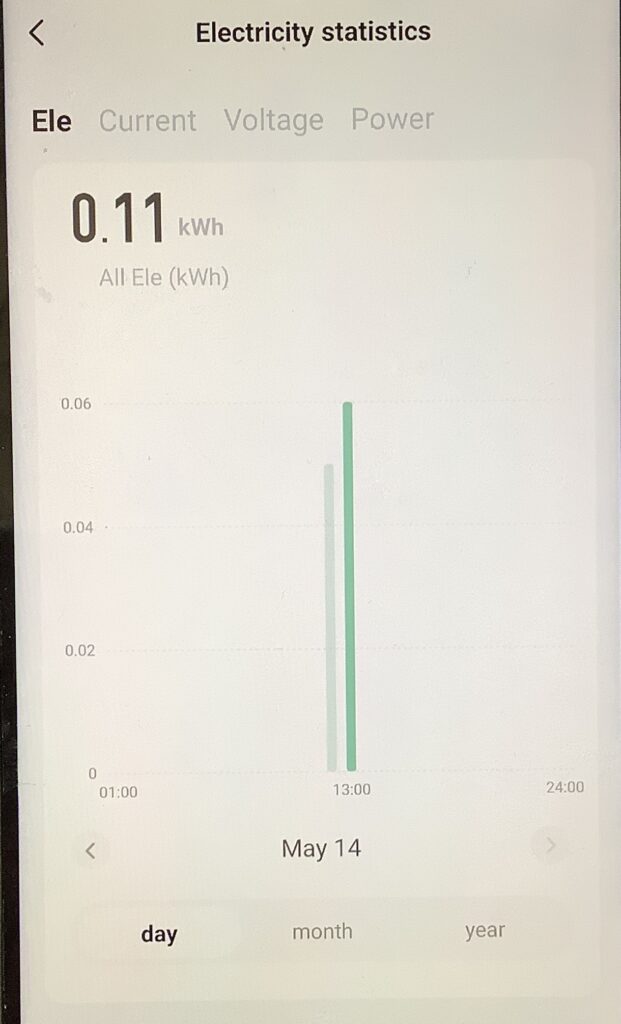This screenshot has height=1024, width=621.
Task: Switch to the Current tab
Action: [148, 121]
